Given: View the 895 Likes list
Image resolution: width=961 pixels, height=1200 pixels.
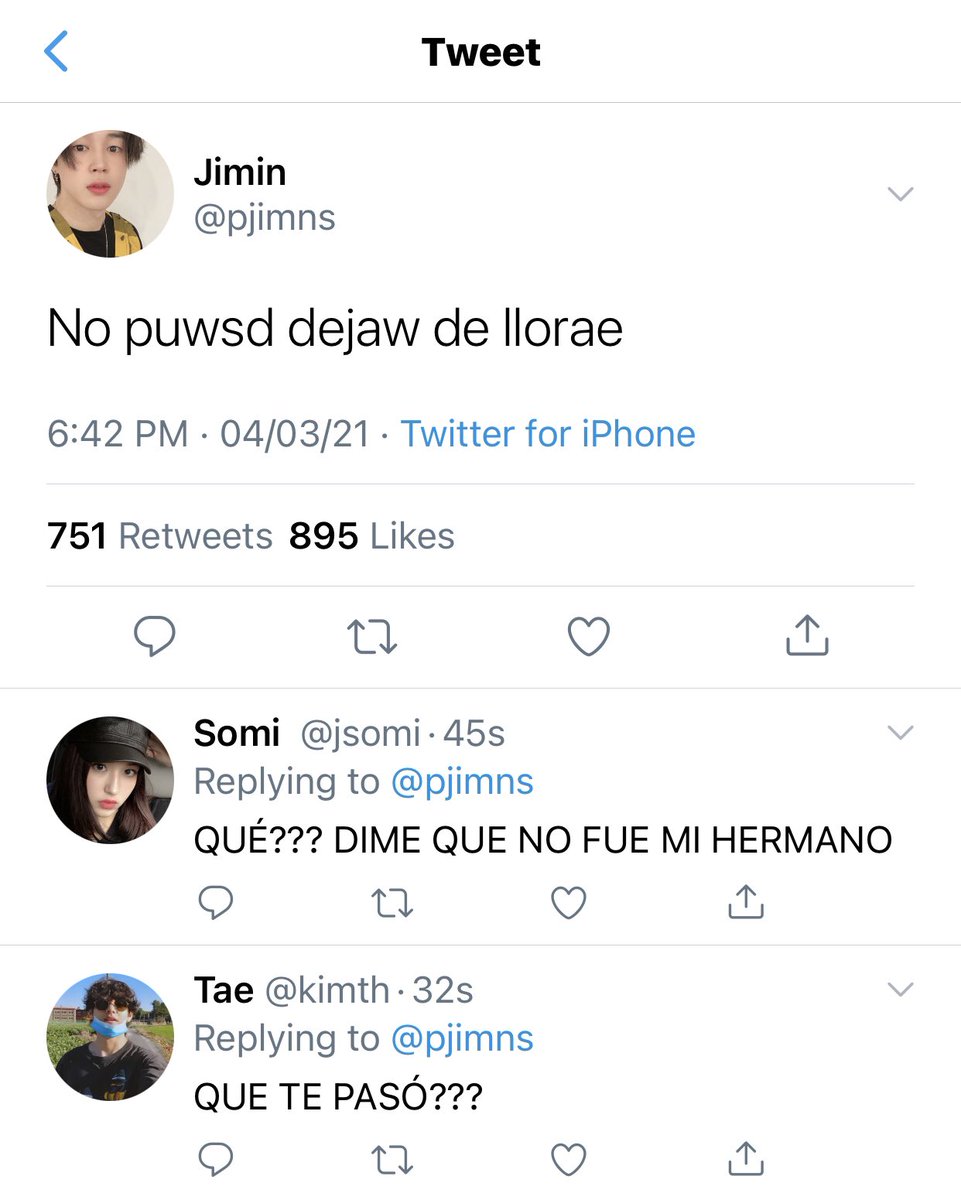Looking at the screenshot, I should click(x=372, y=537).
